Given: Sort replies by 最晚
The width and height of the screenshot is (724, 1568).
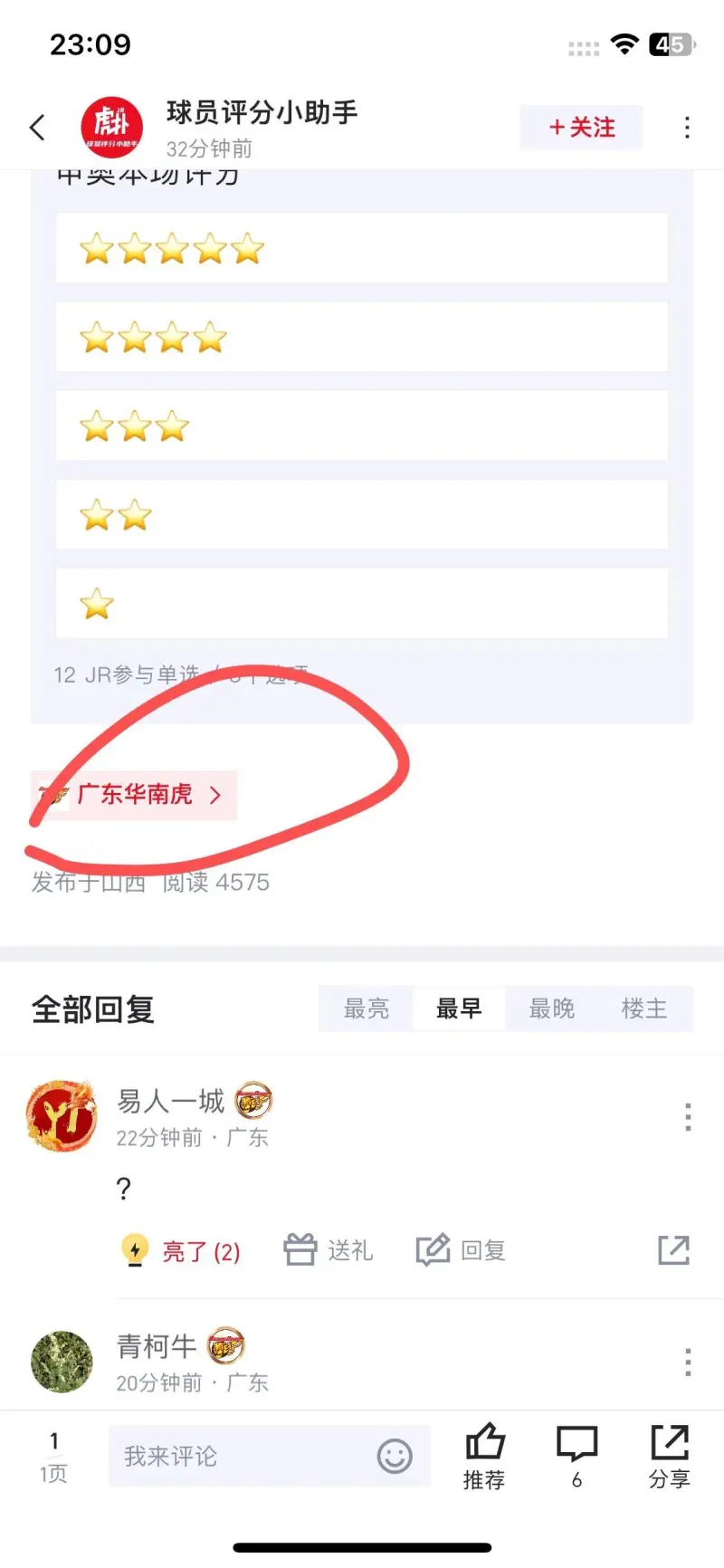Looking at the screenshot, I should [551, 1009].
